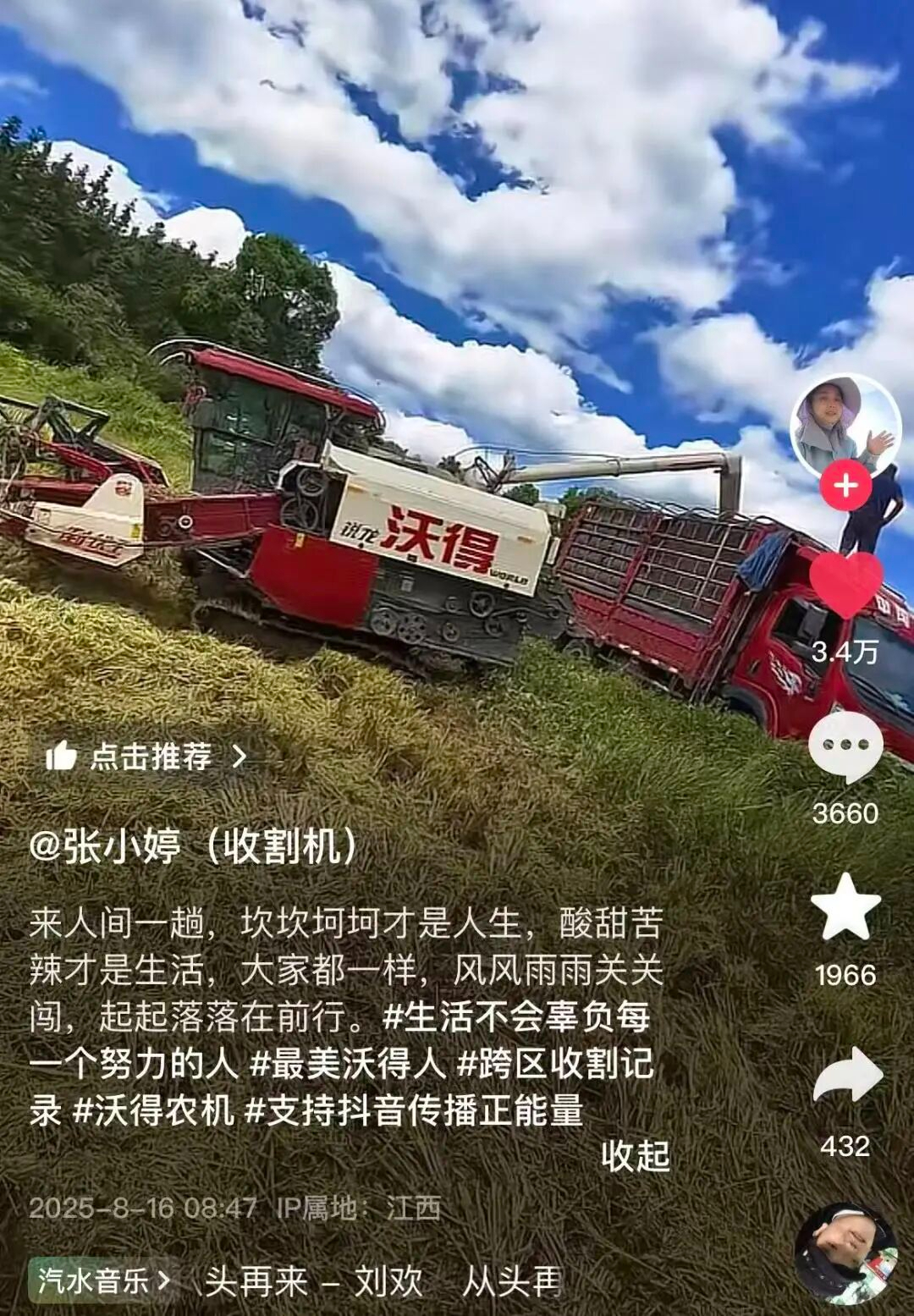Open the comments with 3660 replies
Viewport: 914px width, 1316px height.
coord(845,747)
